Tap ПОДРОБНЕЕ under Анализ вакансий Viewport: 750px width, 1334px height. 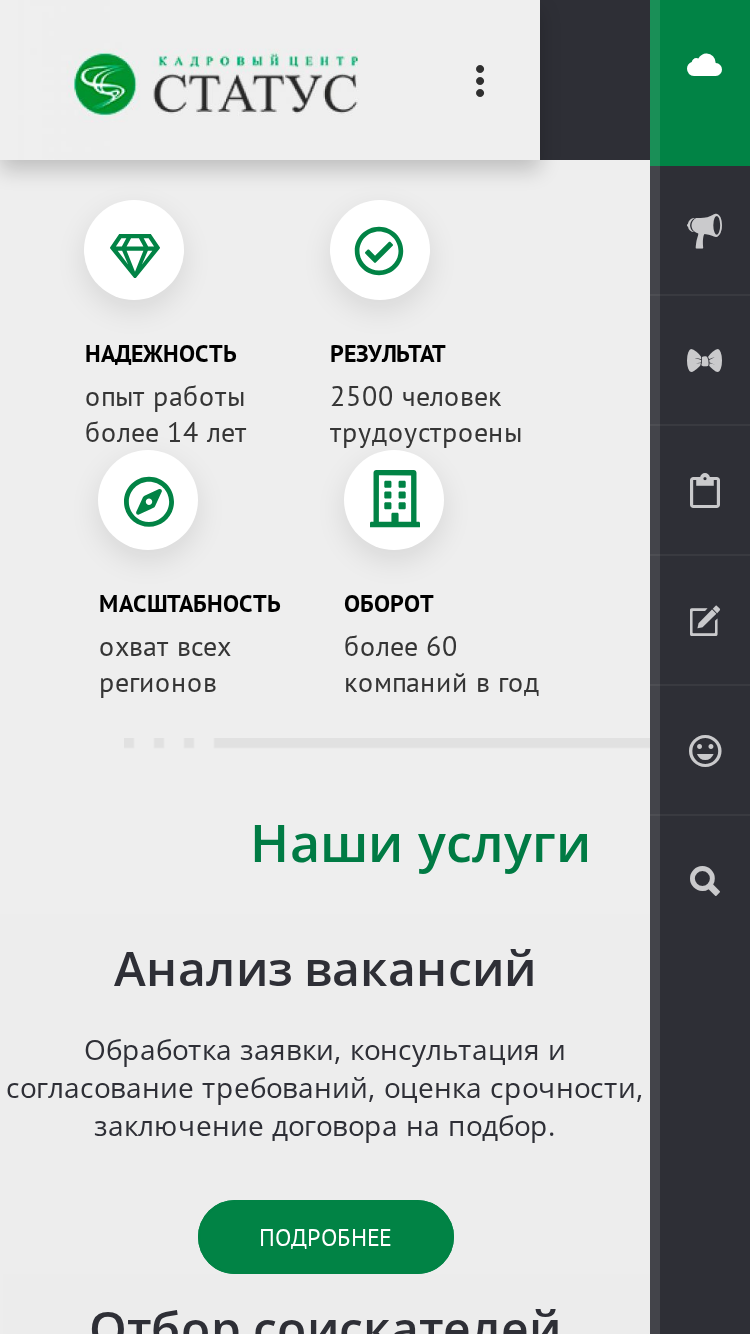(x=326, y=1237)
